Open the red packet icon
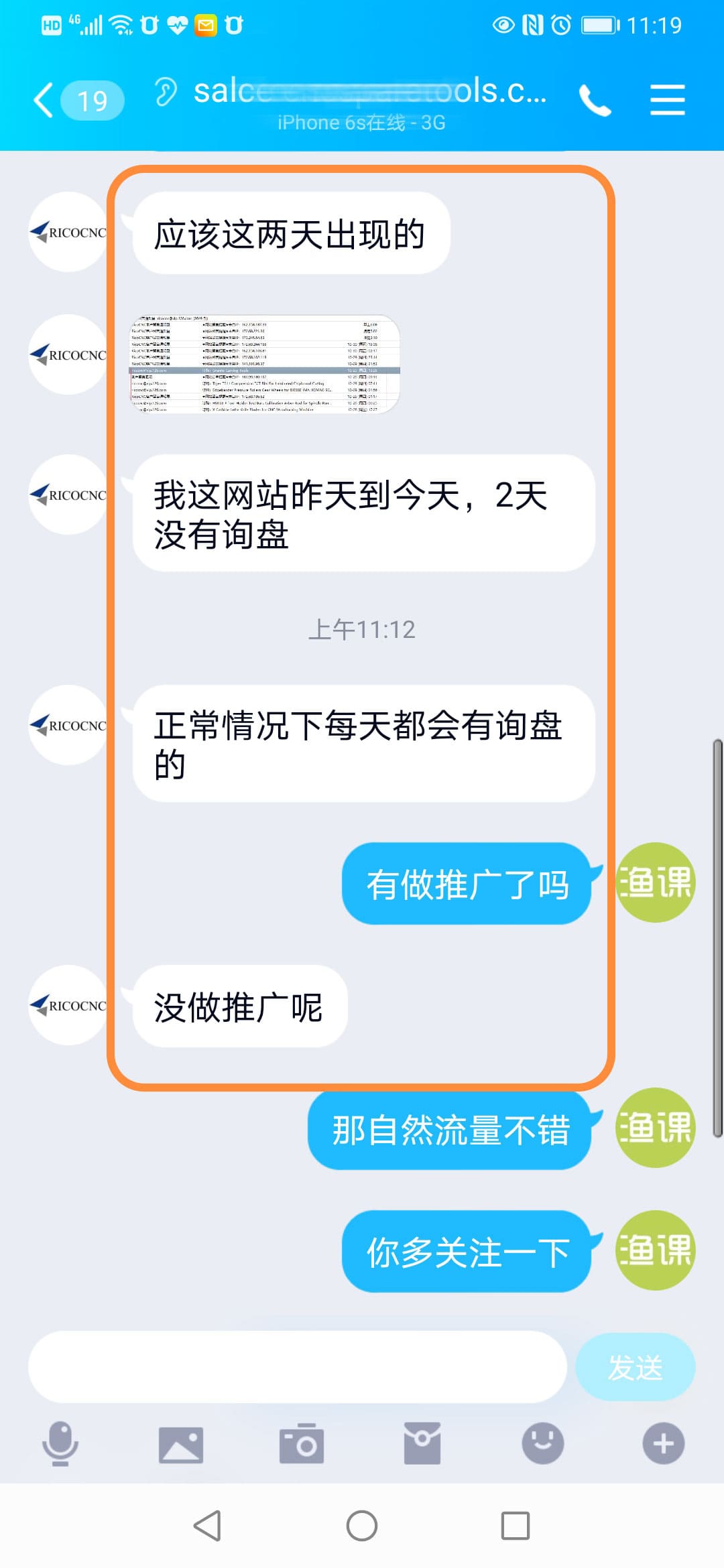The height and width of the screenshot is (1568, 724). pyautogui.click(x=422, y=1443)
